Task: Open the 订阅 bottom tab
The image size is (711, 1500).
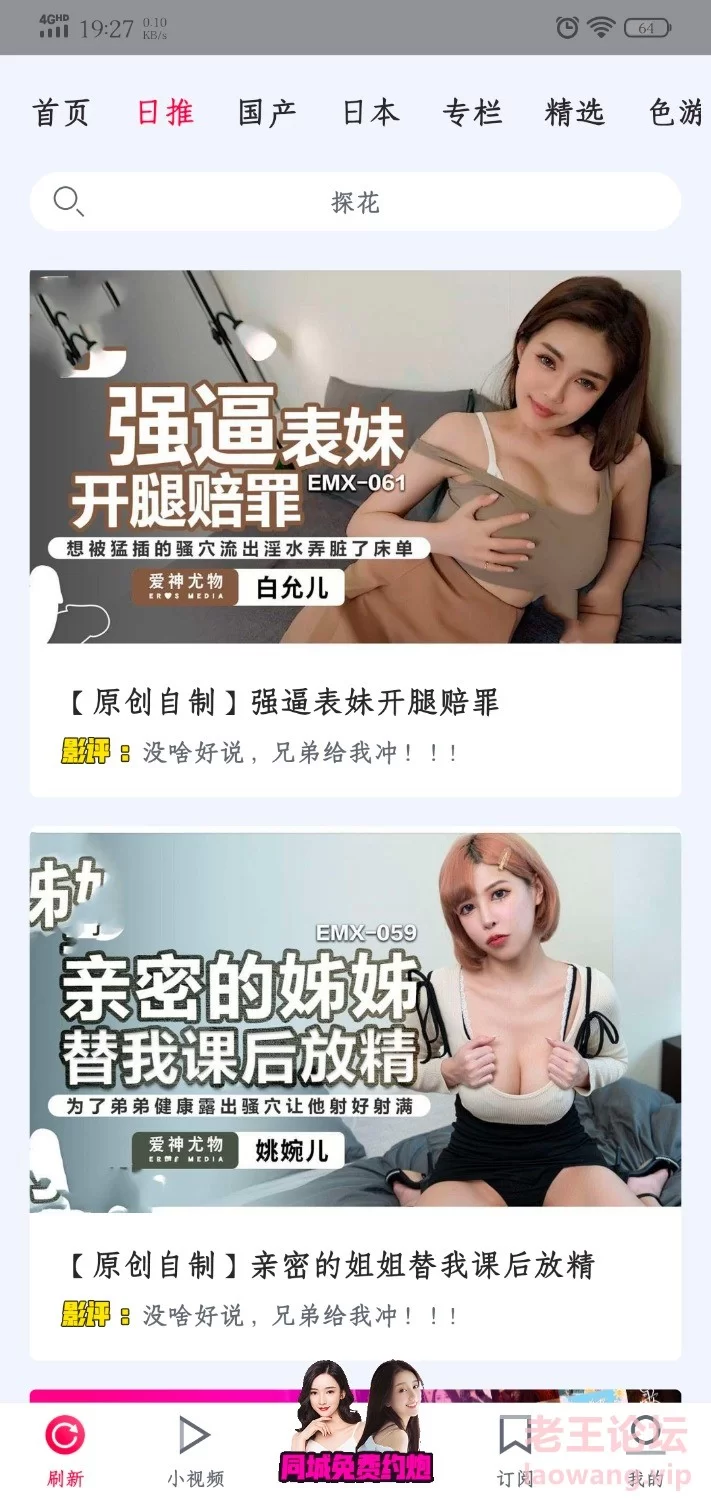Action: point(516,1449)
